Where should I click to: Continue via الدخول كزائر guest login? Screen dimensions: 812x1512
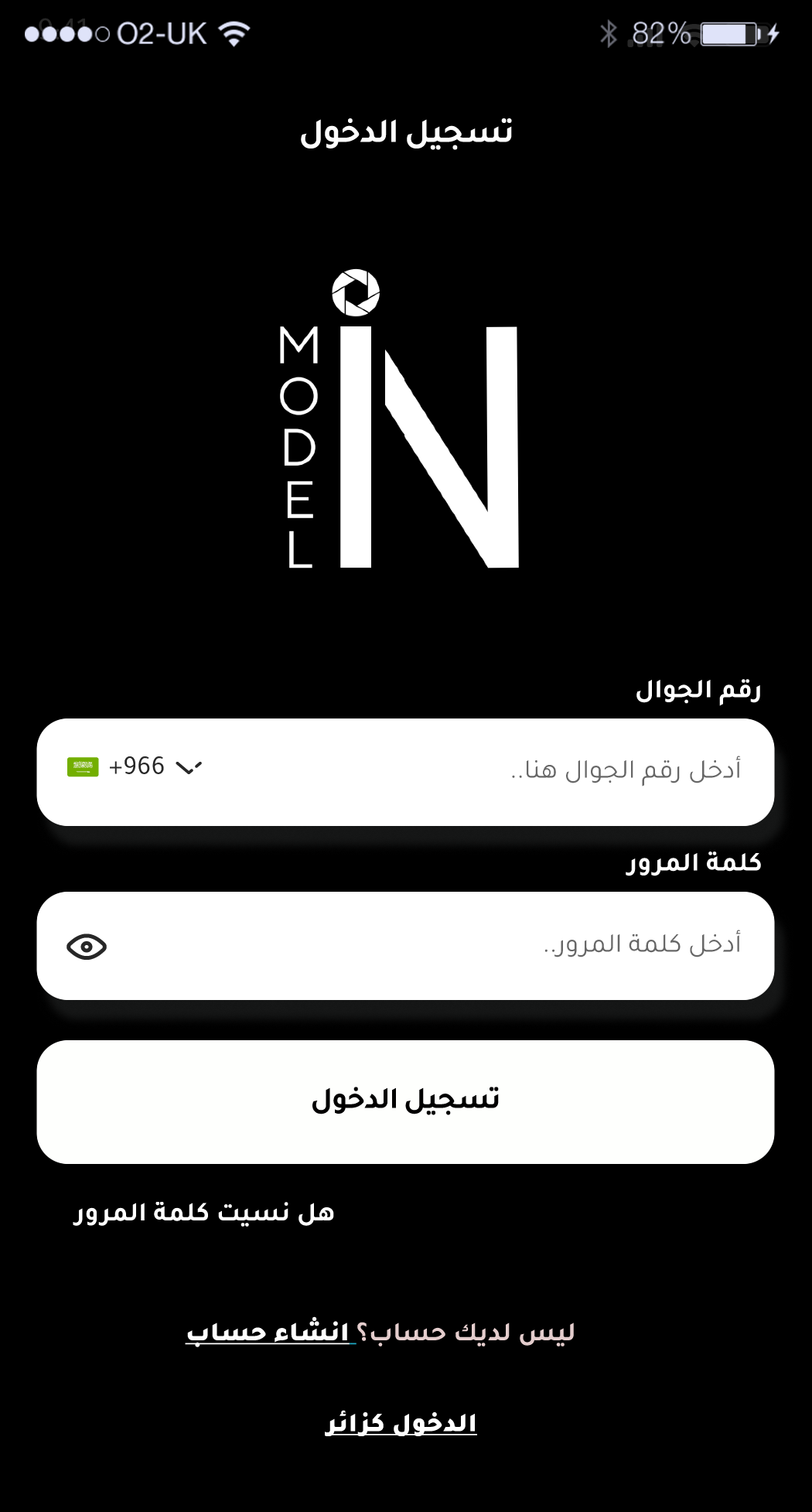[x=401, y=1423]
